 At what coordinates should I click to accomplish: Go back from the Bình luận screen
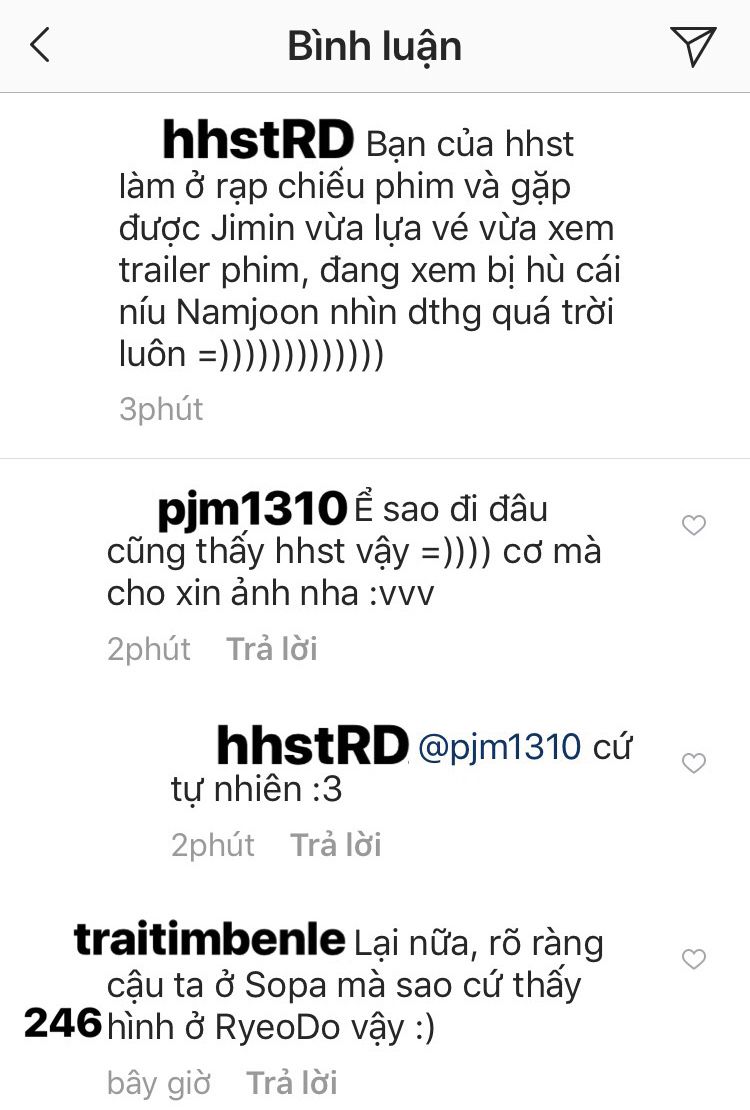(x=40, y=45)
